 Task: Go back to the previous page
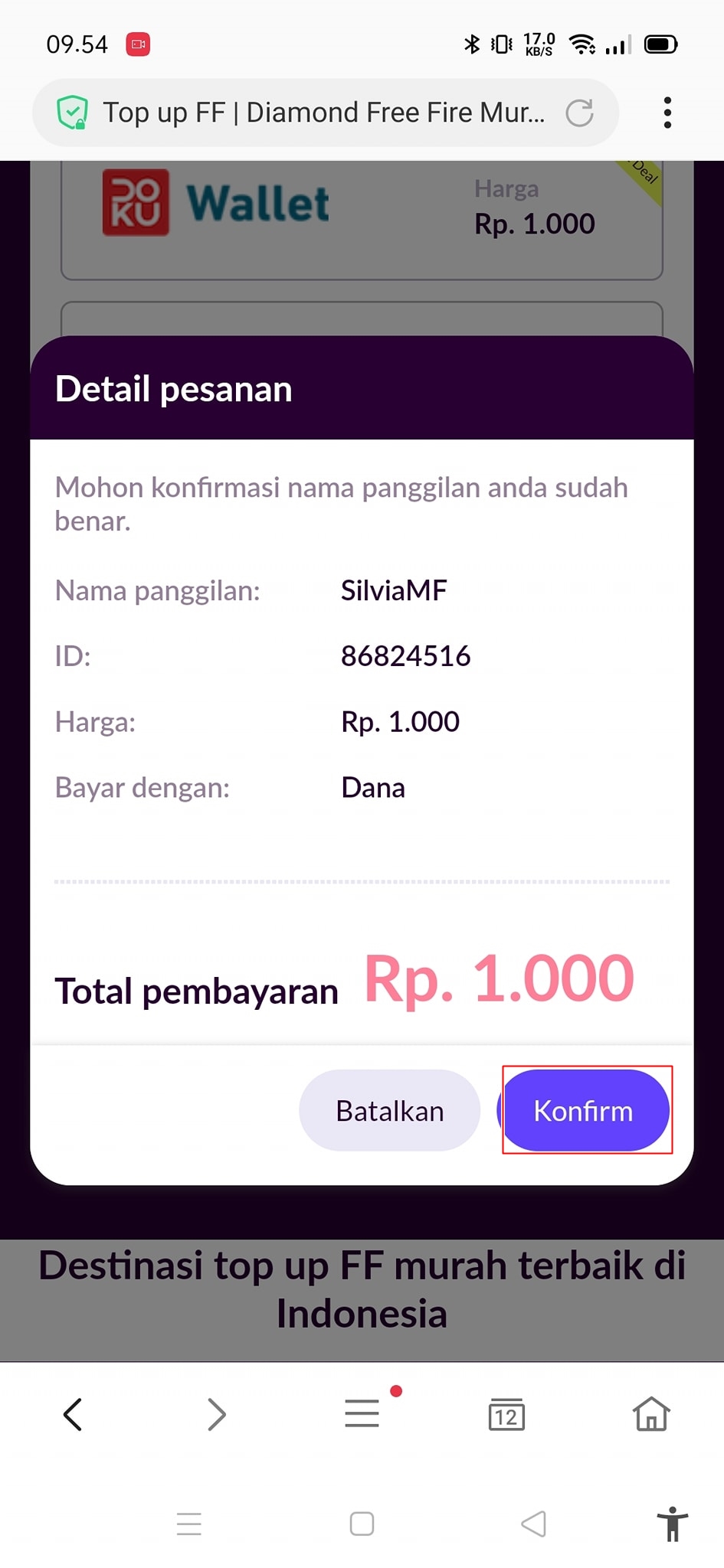tap(73, 1414)
